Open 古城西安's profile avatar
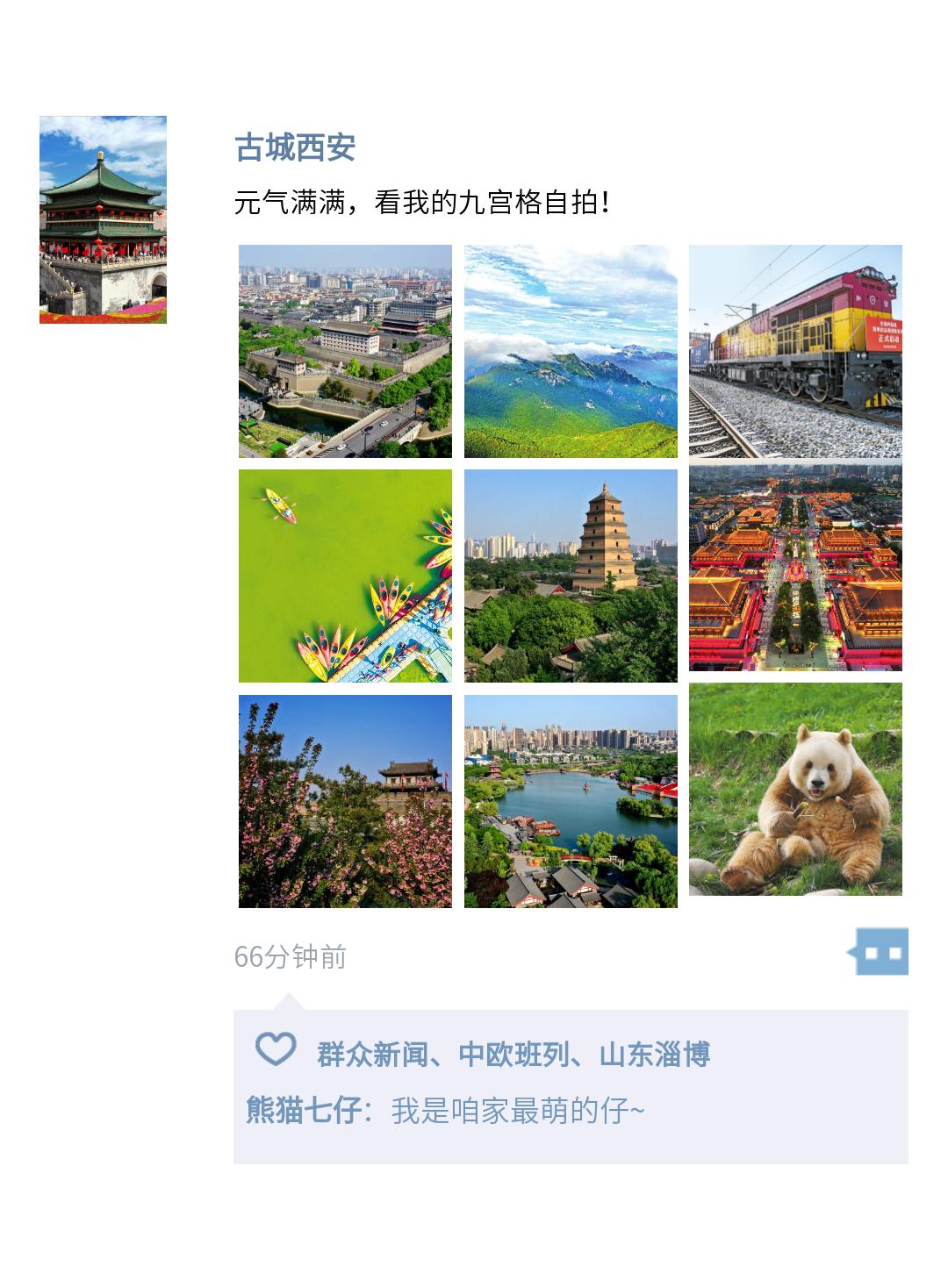The image size is (948, 1288). click(104, 219)
